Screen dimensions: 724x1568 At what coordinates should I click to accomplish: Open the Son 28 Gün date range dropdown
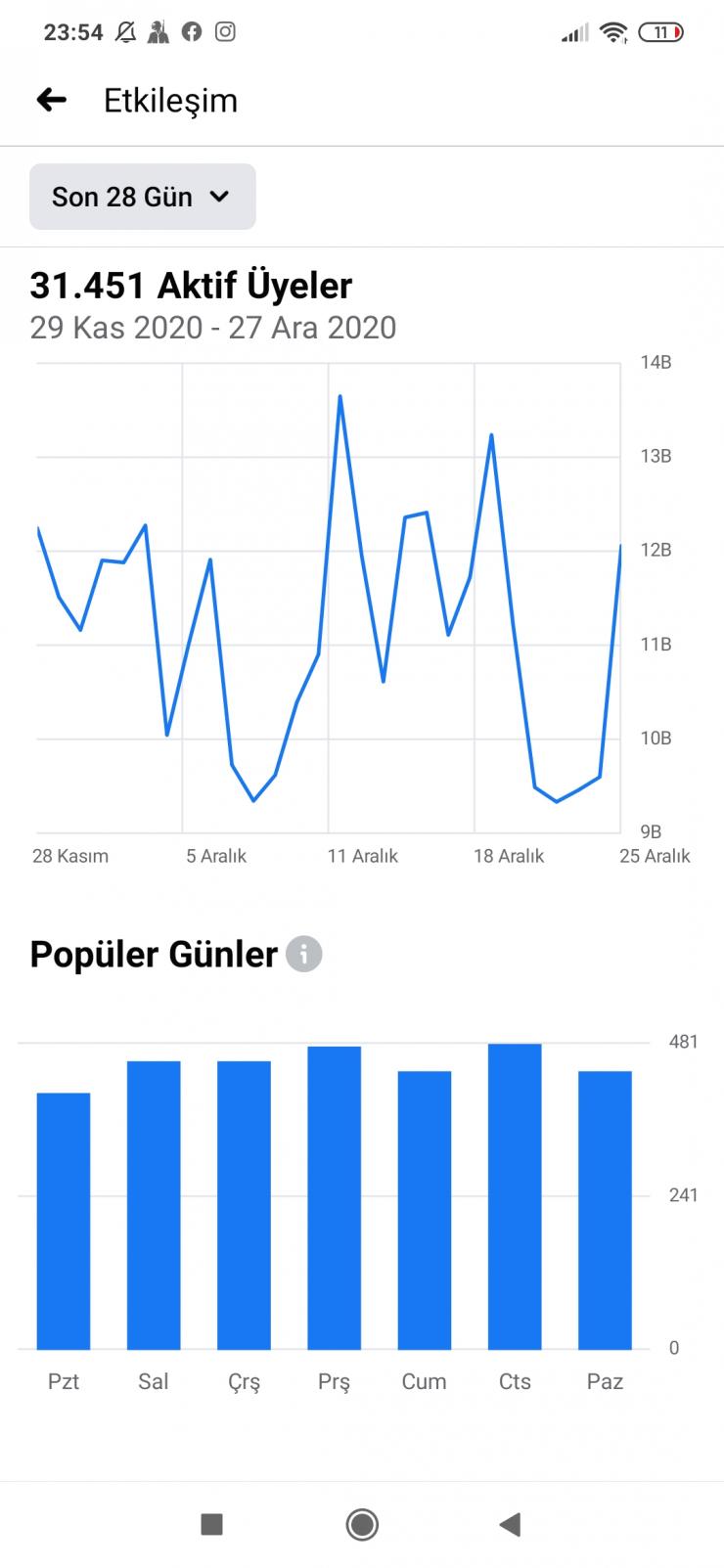coord(143,197)
